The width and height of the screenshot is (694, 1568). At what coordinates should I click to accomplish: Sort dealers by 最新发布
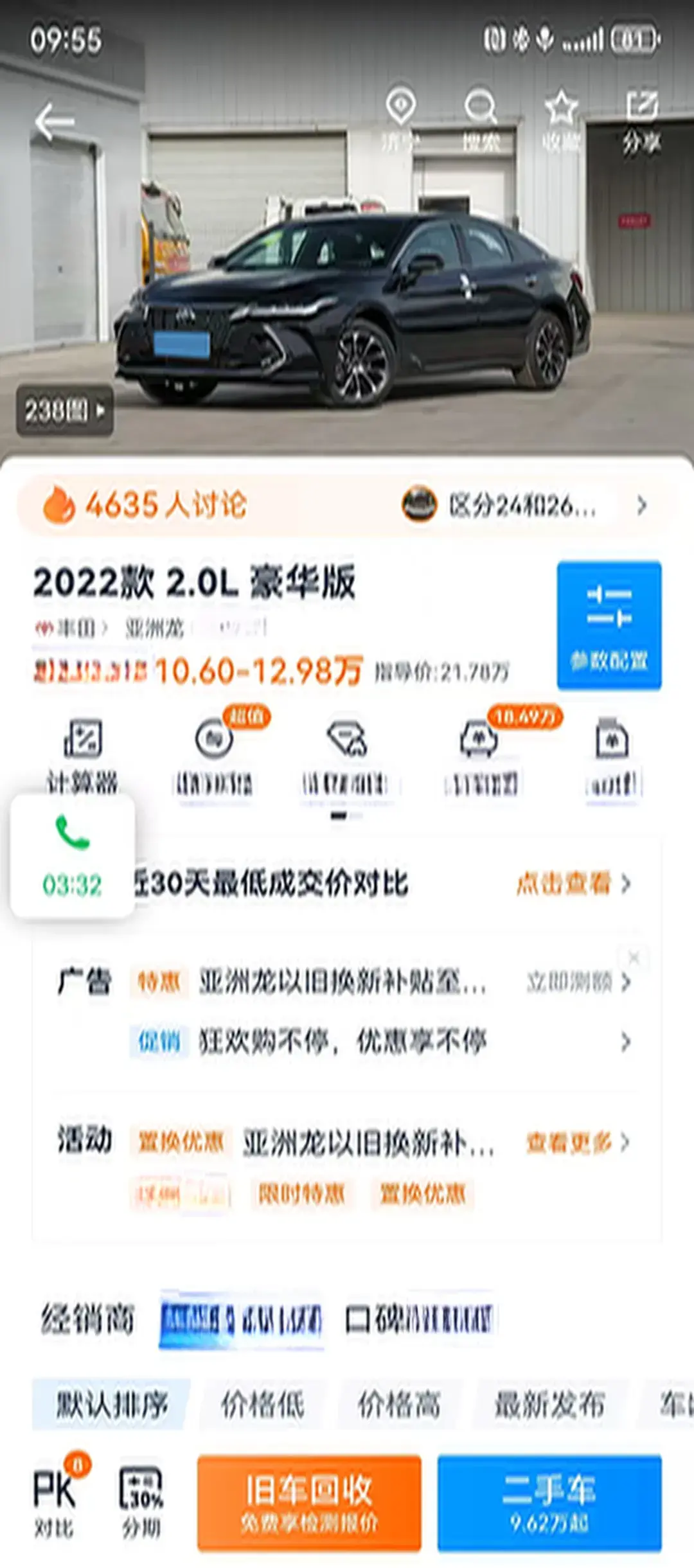click(x=549, y=1404)
